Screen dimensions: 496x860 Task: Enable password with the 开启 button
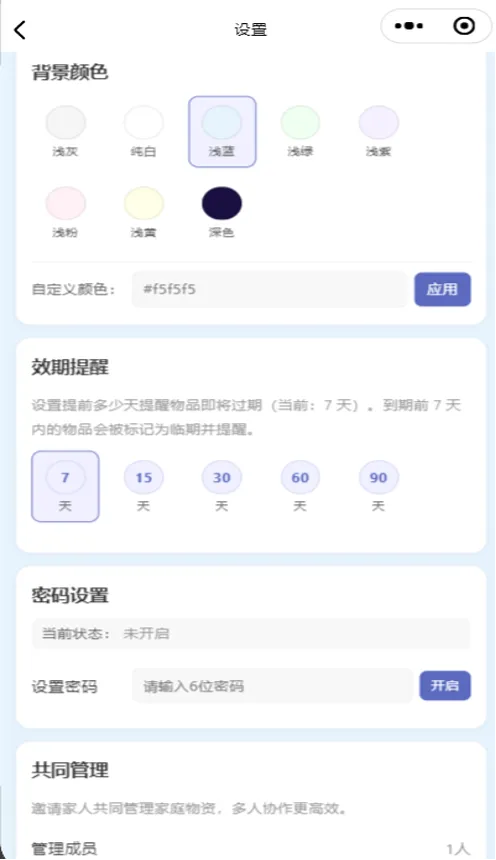point(445,686)
